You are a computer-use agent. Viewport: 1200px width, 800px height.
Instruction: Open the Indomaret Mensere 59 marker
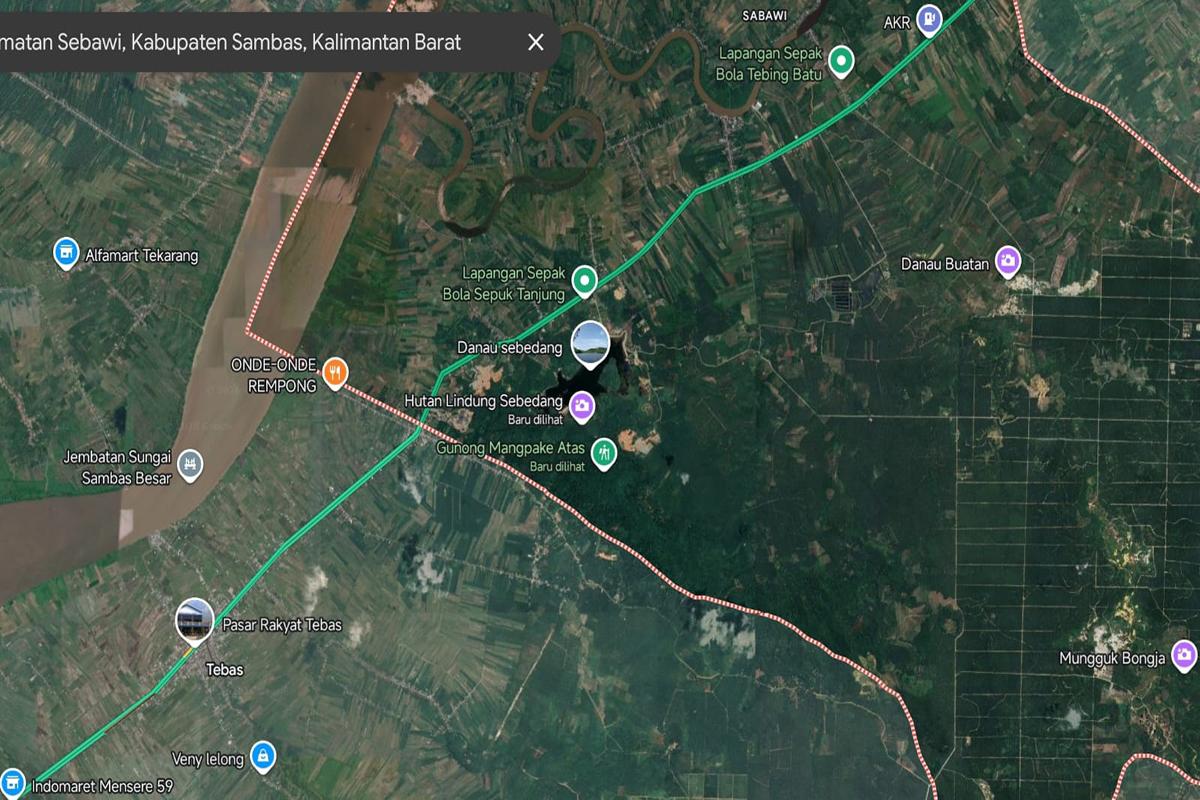coord(12,783)
